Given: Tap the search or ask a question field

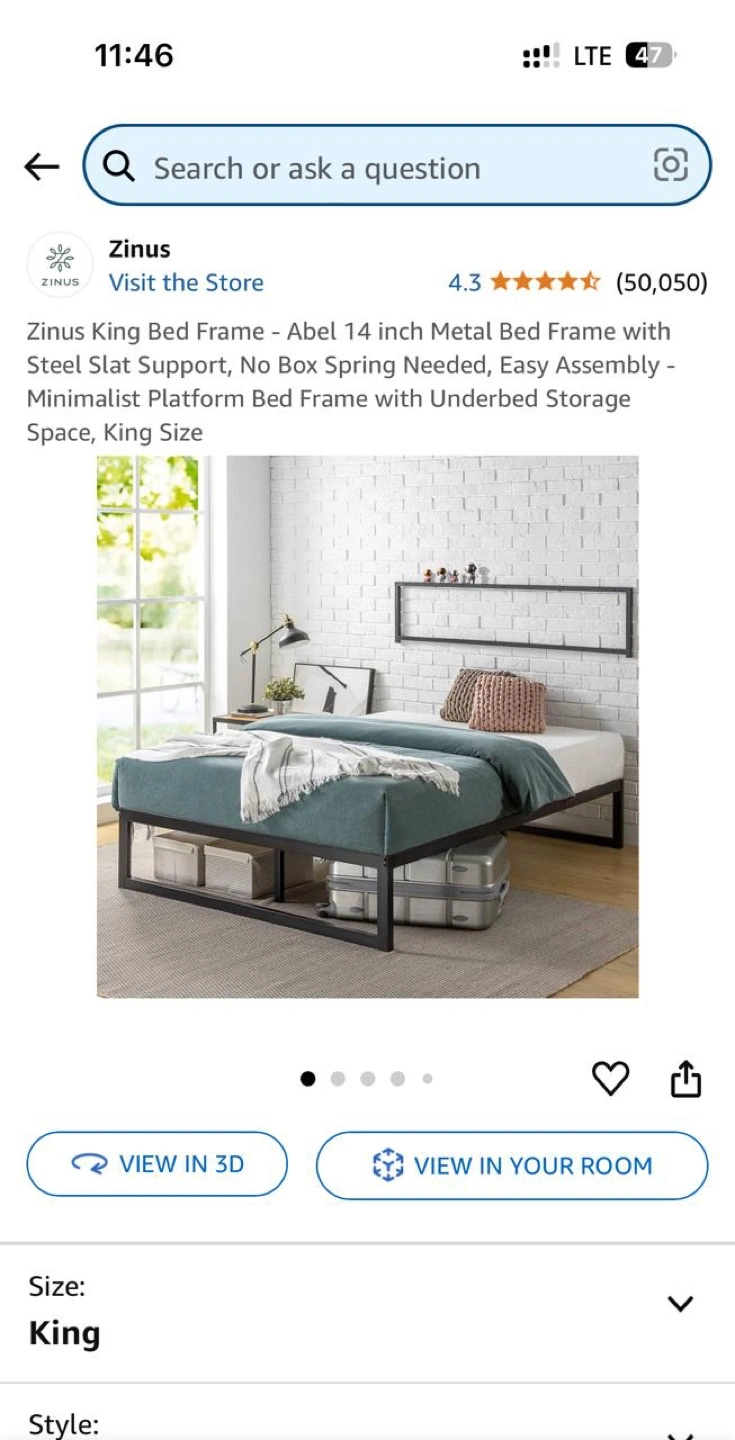Looking at the screenshot, I should (397, 166).
